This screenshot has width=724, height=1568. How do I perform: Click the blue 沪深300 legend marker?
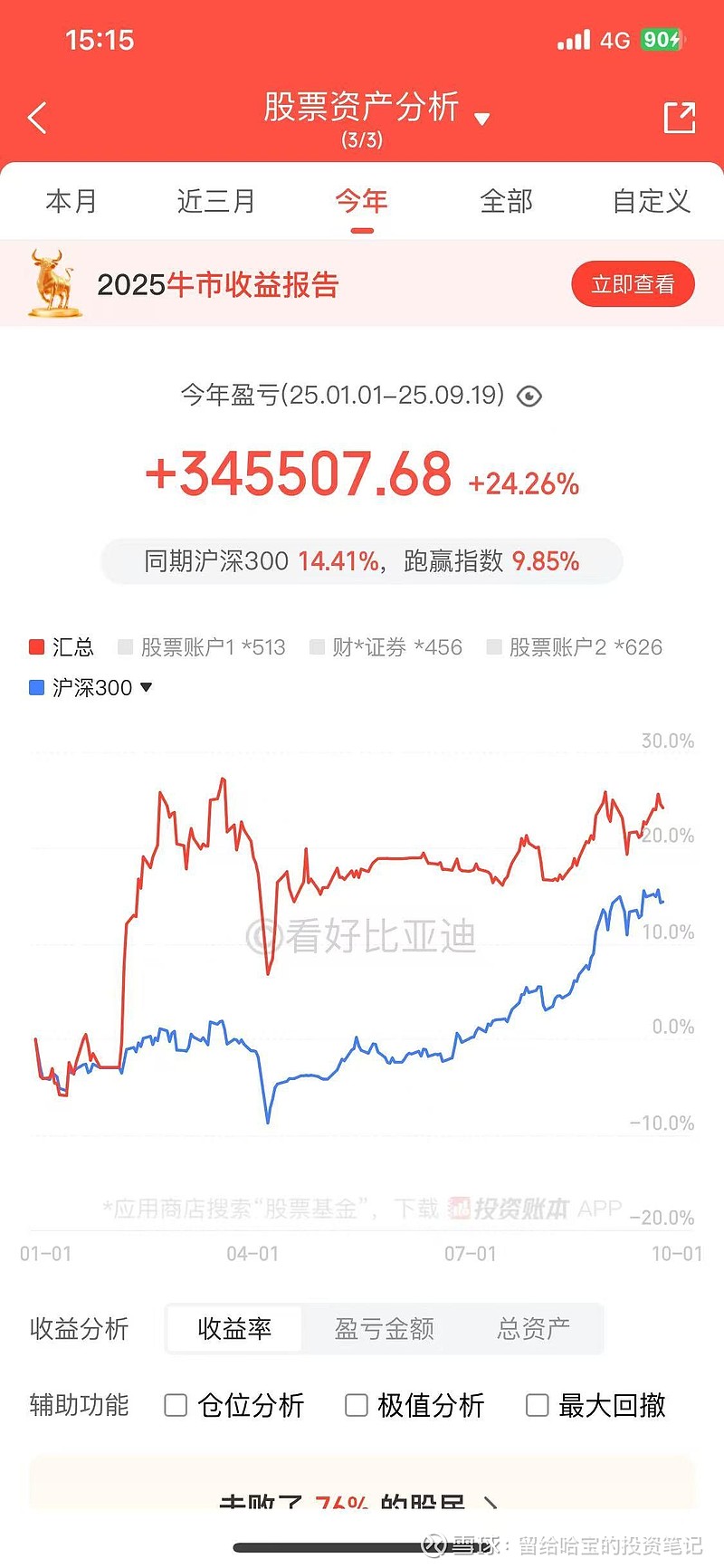[x=36, y=687]
